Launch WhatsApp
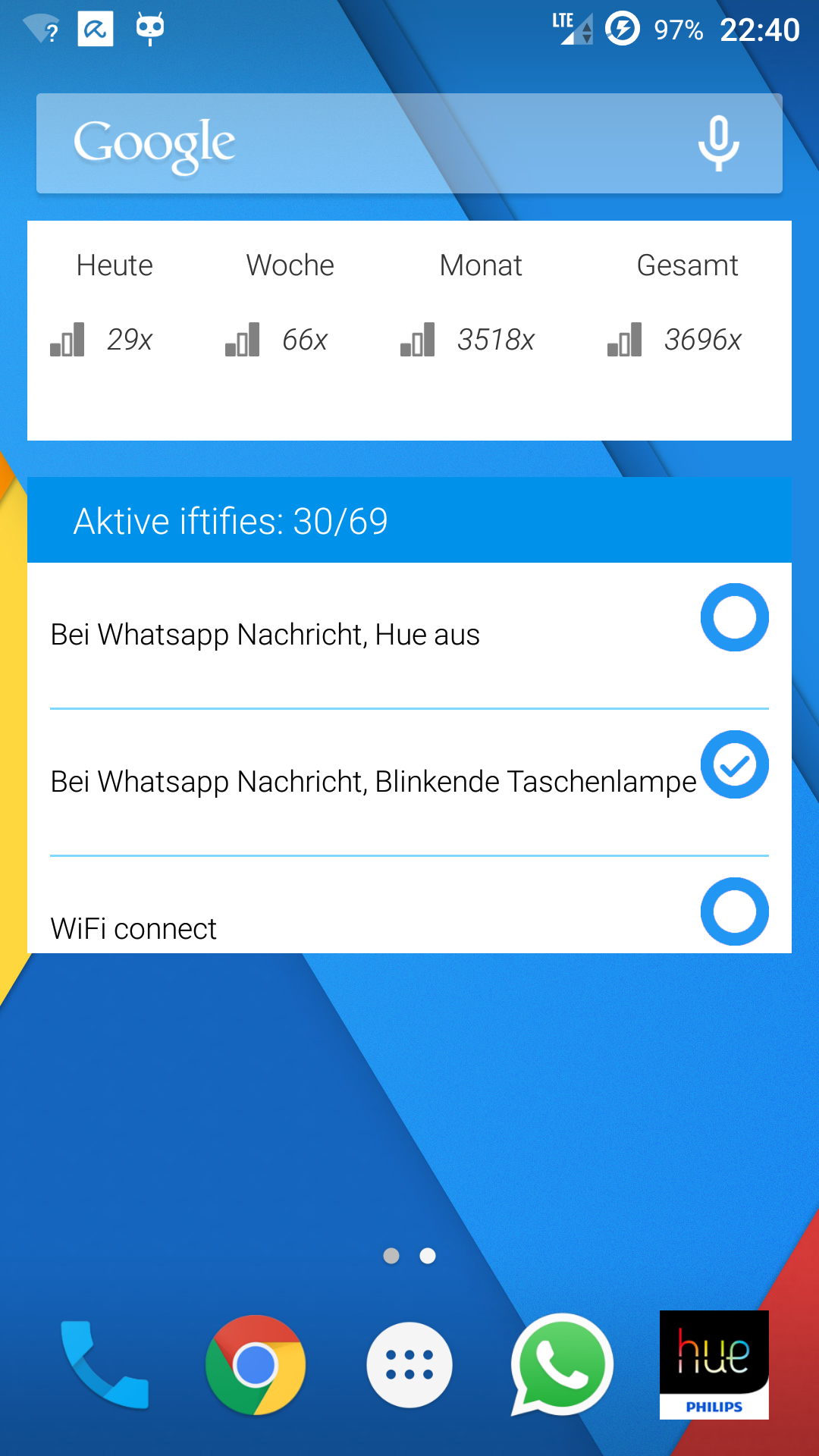Viewport: 819px width, 1456px height. coord(562,1365)
